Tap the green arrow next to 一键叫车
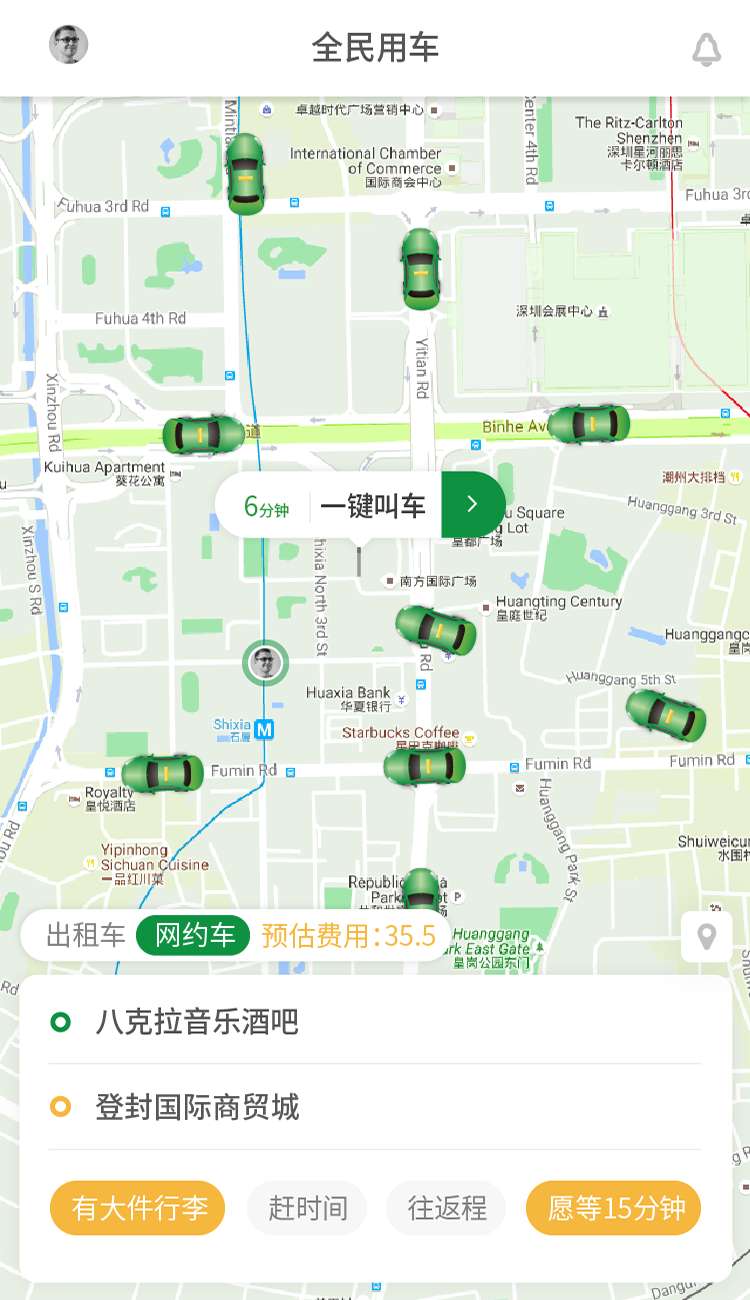Viewport: 750px width, 1300px height. [x=472, y=505]
